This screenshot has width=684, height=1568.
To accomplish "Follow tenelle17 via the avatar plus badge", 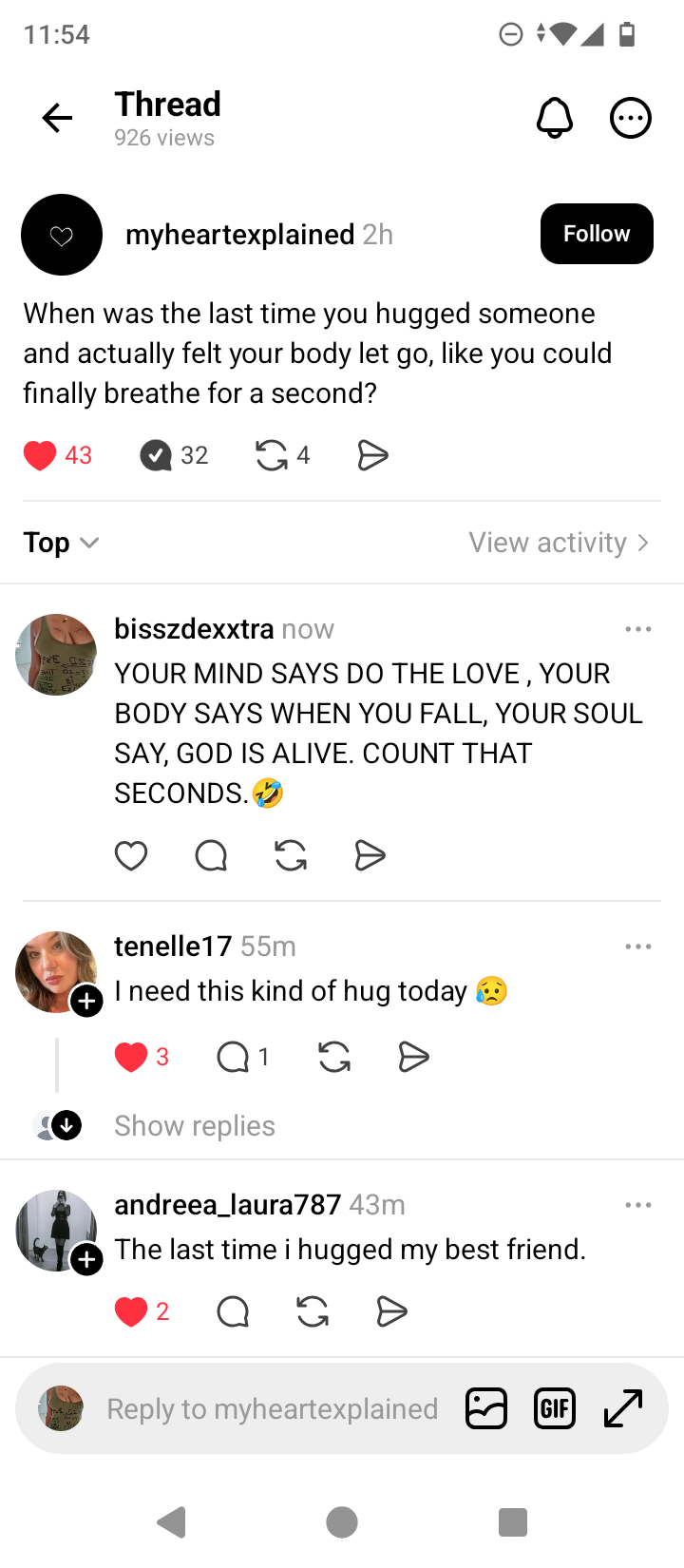I will pos(86,1001).
